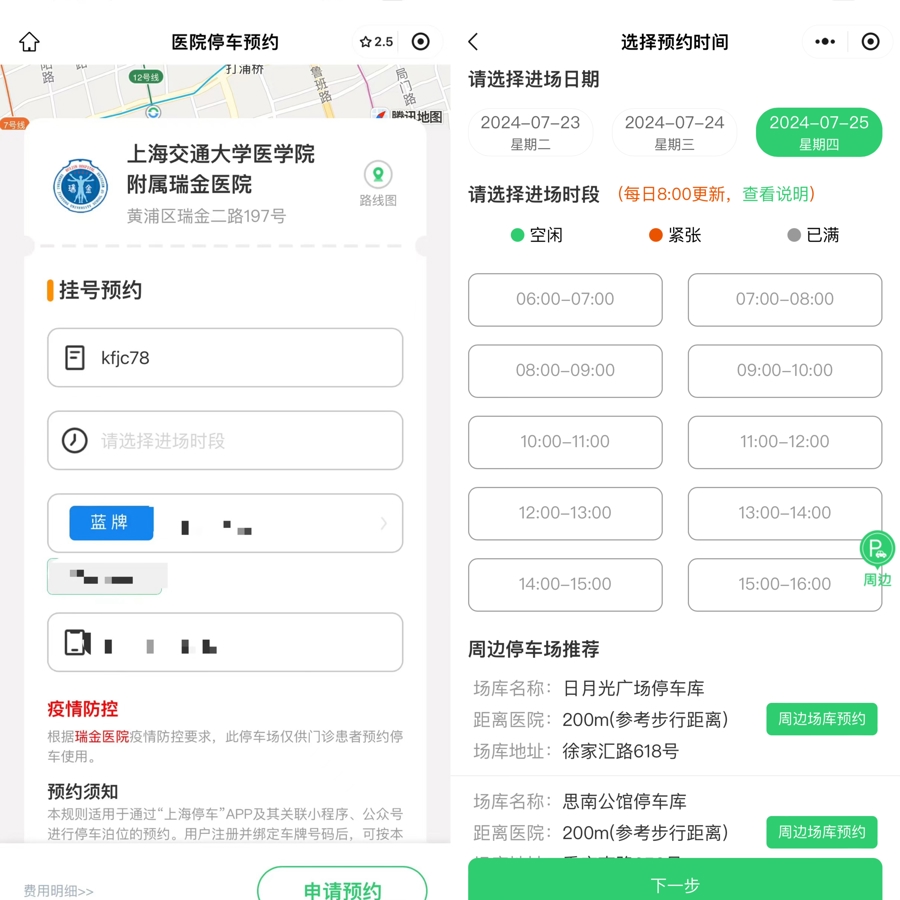Open the 请选择进场时段 time picker
Viewport: 900px width, 900px height.
click(x=225, y=440)
